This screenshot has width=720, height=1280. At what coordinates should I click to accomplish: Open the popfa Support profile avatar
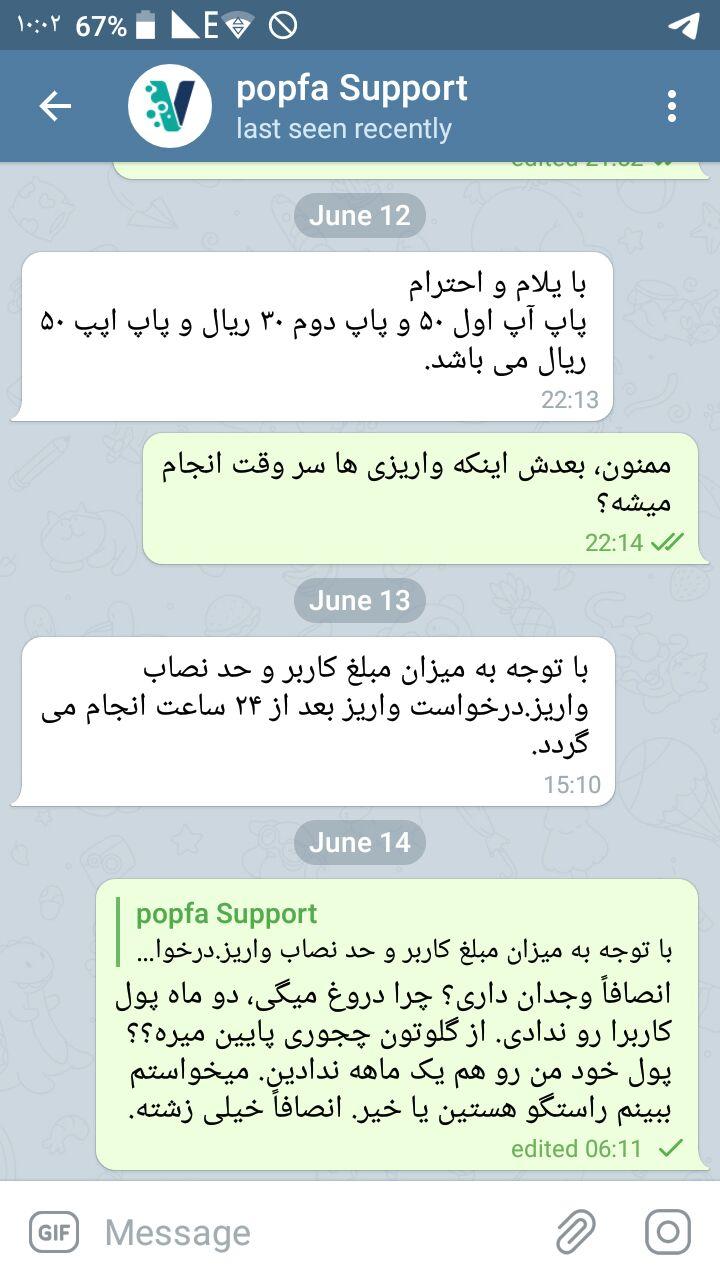[170, 106]
